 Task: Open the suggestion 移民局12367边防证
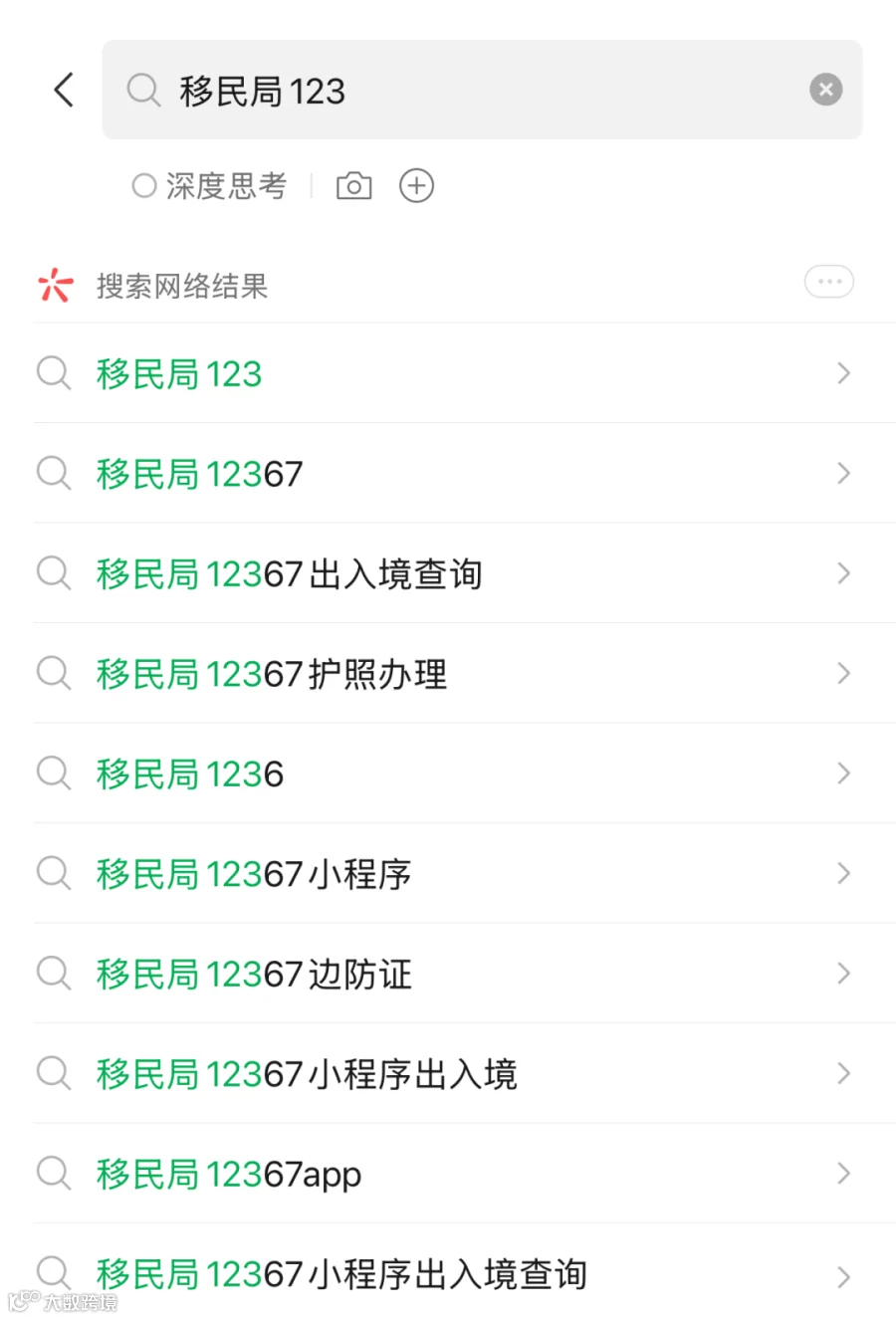(464, 974)
